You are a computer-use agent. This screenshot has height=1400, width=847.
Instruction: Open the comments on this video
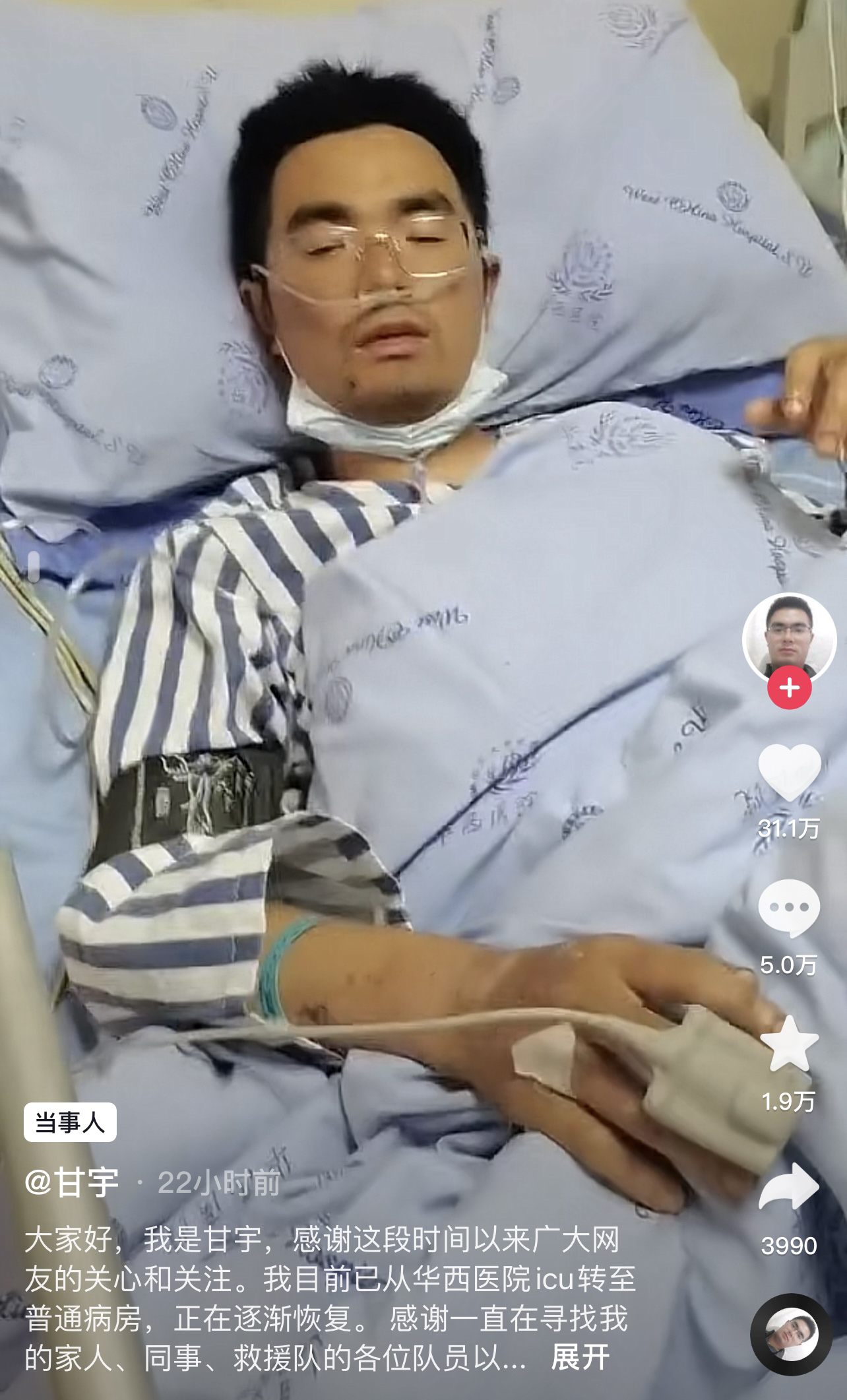789,908
